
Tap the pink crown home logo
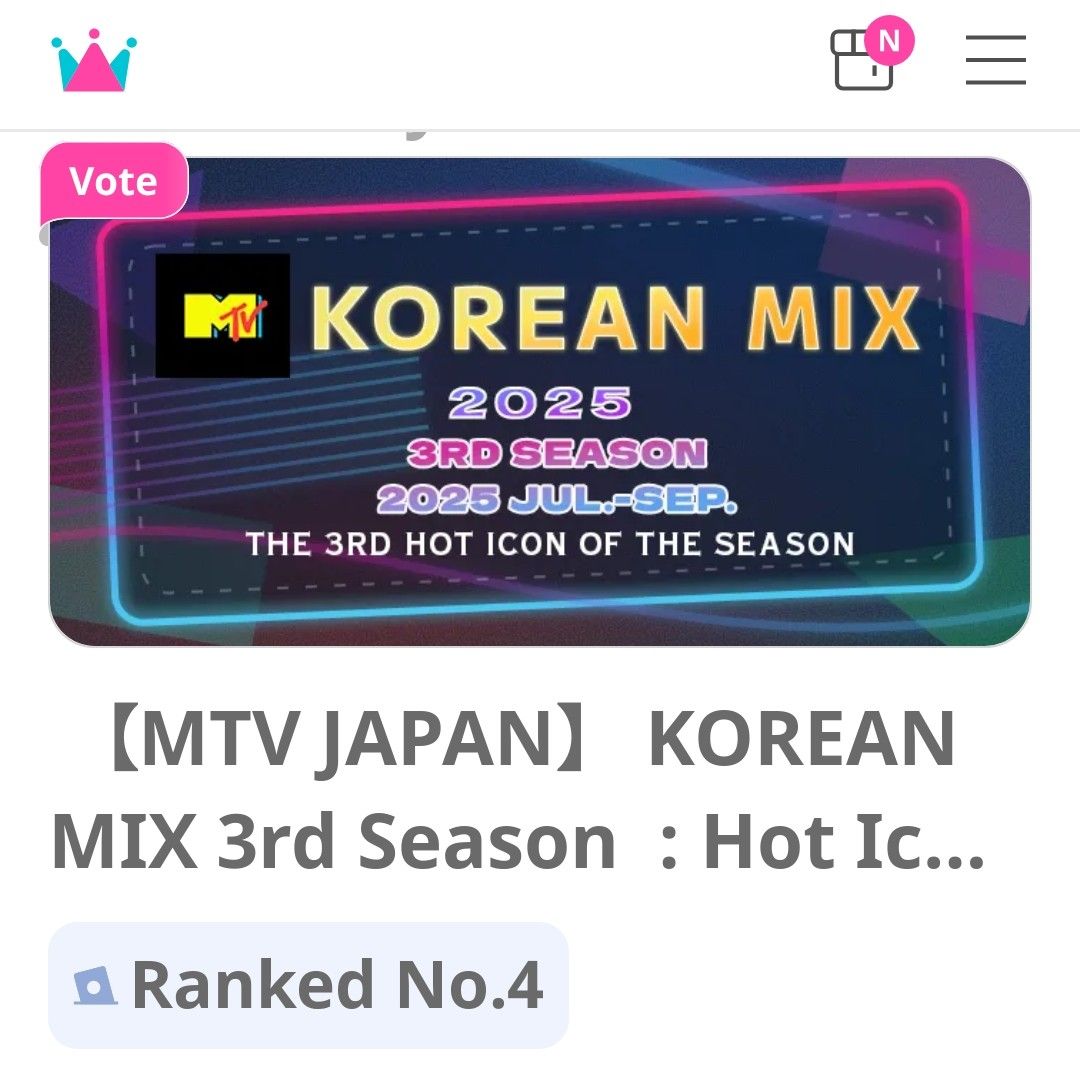click(x=94, y=61)
